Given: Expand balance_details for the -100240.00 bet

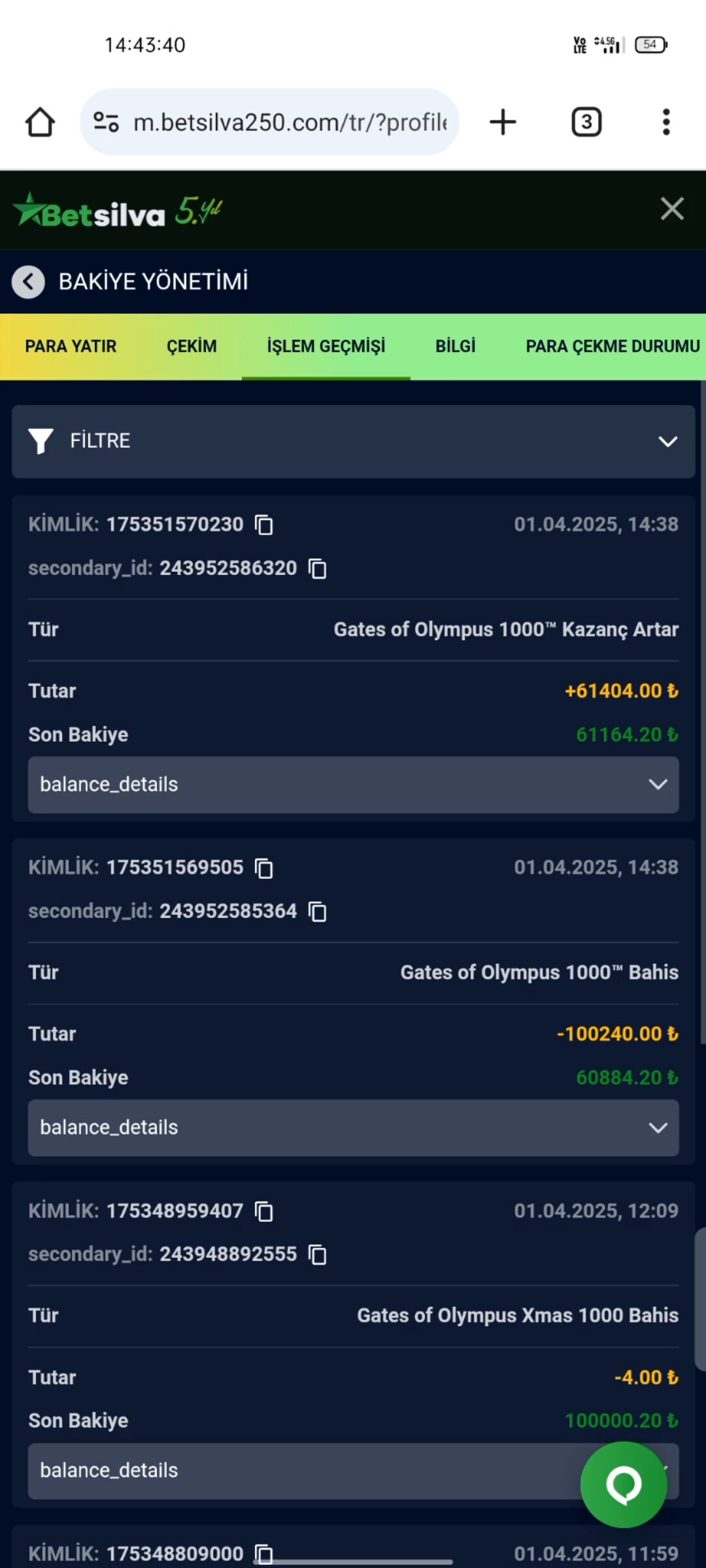Looking at the screenshot, I should pos(353,1128).
